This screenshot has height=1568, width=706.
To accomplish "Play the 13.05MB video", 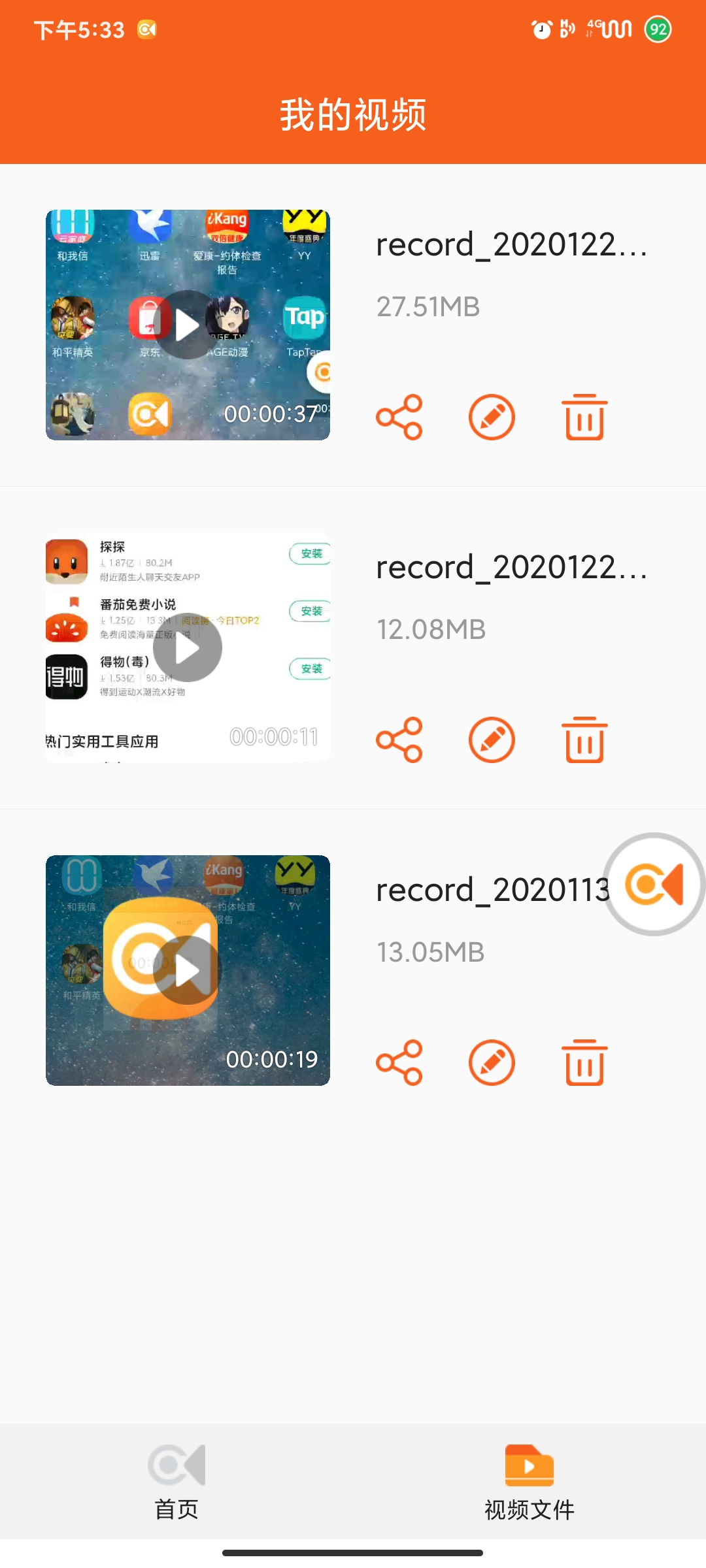I will [188, 970].
